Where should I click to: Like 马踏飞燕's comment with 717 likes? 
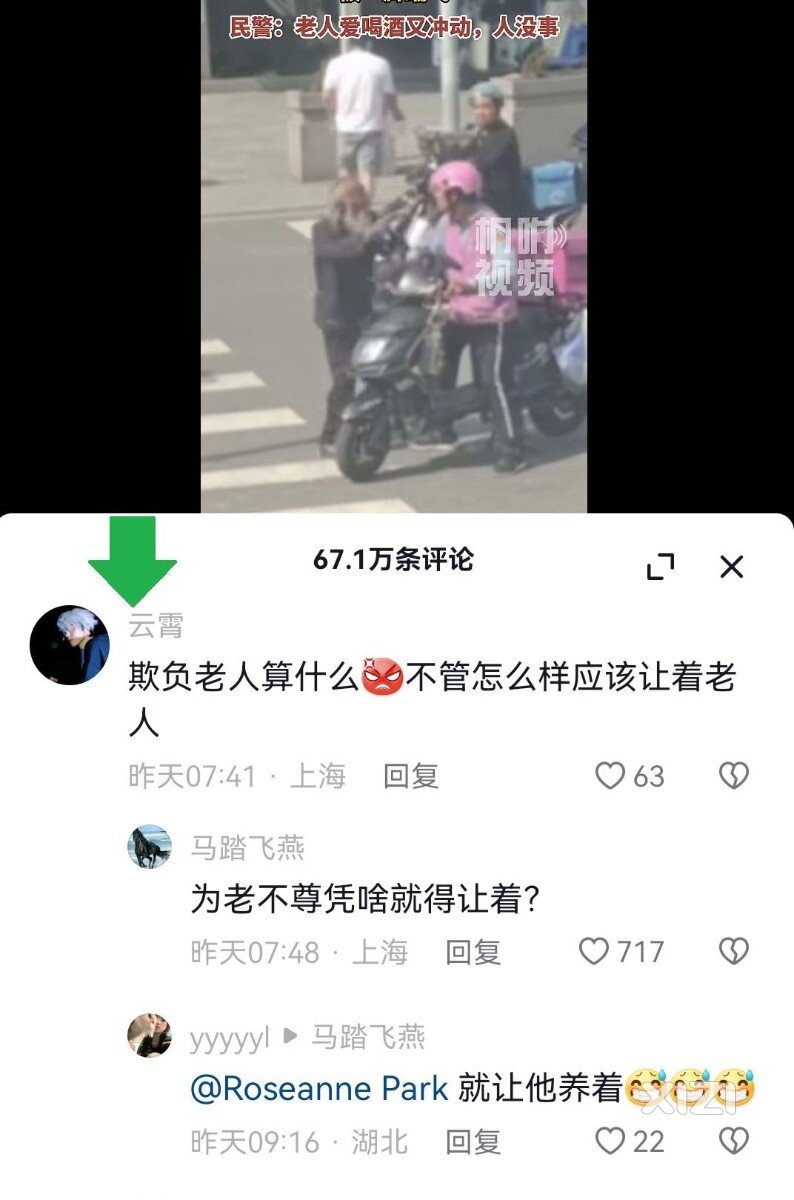coord(595,952)
